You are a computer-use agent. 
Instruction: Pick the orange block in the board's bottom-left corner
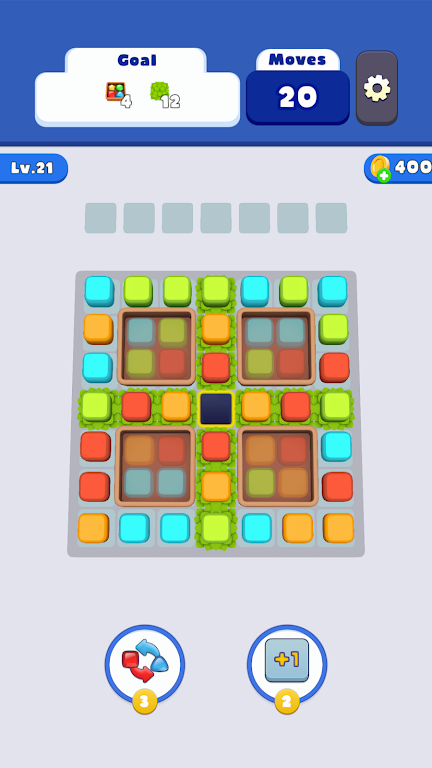click(93, 528)
